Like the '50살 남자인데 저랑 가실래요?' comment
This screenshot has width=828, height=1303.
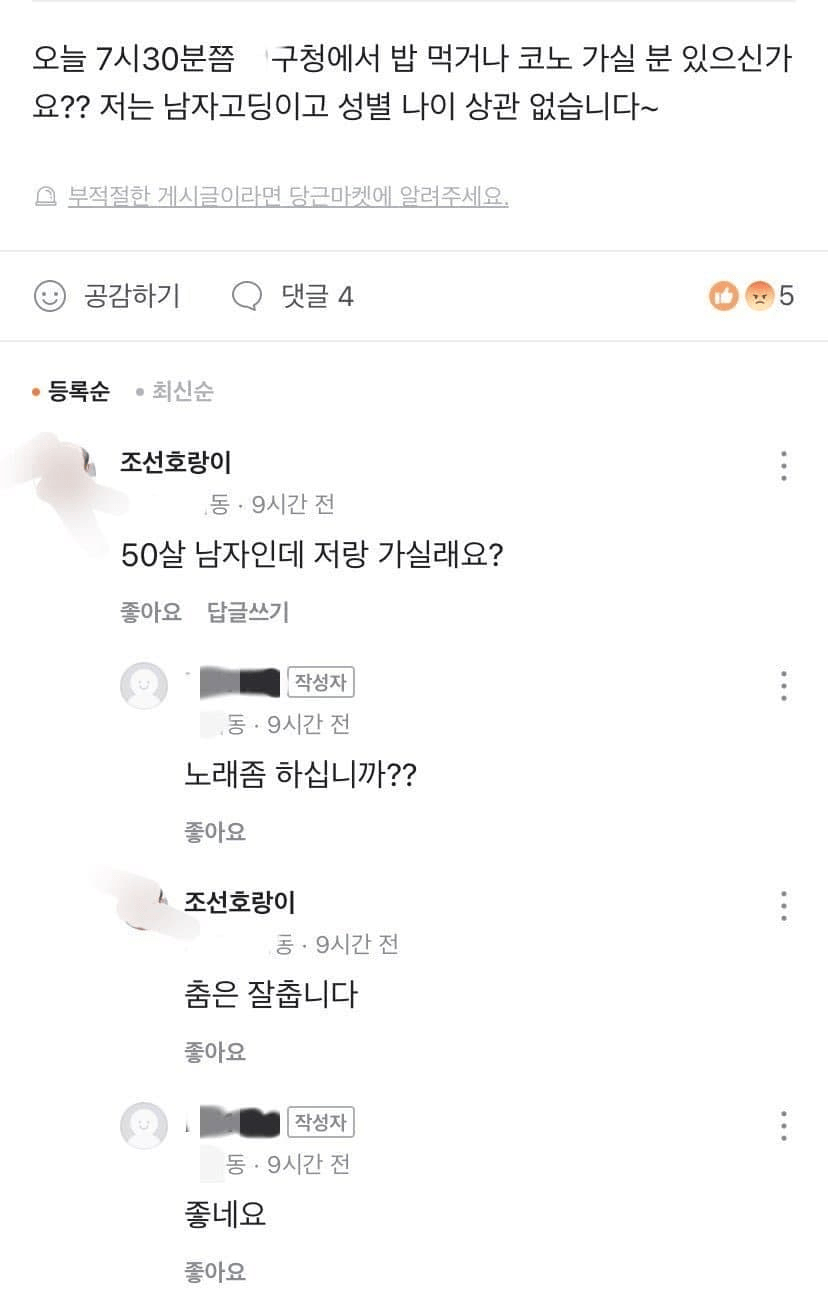[x=151, y=612]
